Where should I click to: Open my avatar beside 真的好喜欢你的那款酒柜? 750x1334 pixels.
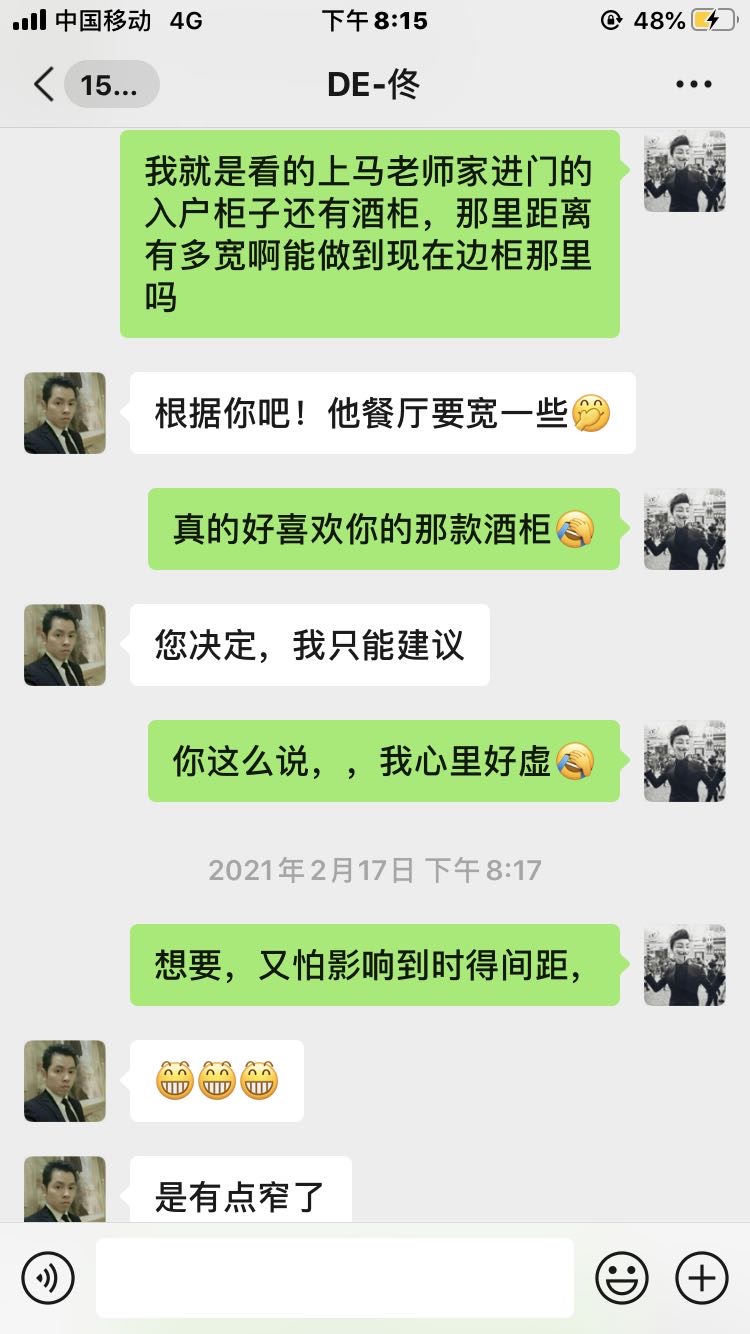pyautogui.click(x=685, y=529)
